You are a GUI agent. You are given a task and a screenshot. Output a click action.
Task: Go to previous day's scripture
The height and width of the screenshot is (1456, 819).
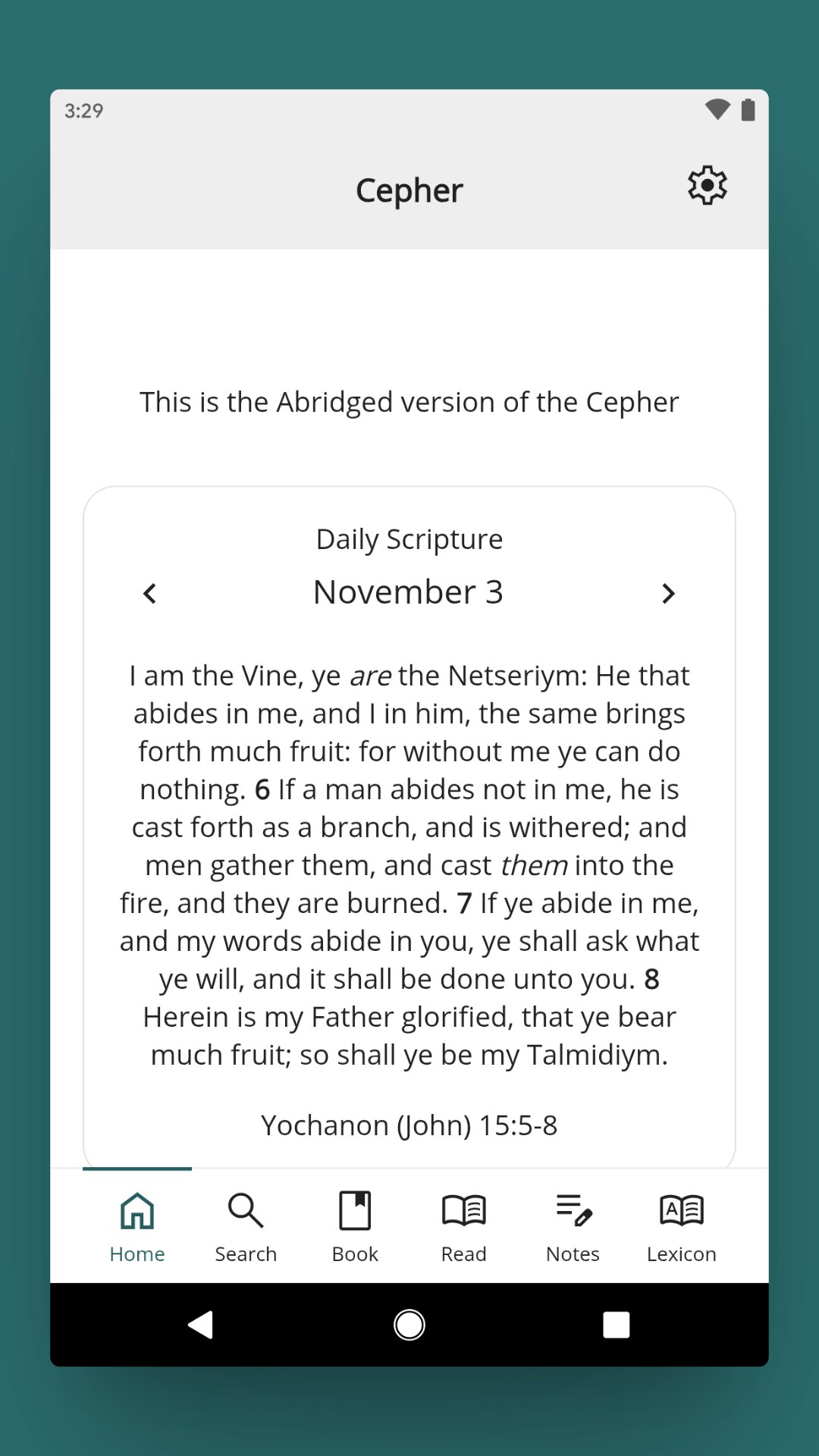[x=150, y=594]
